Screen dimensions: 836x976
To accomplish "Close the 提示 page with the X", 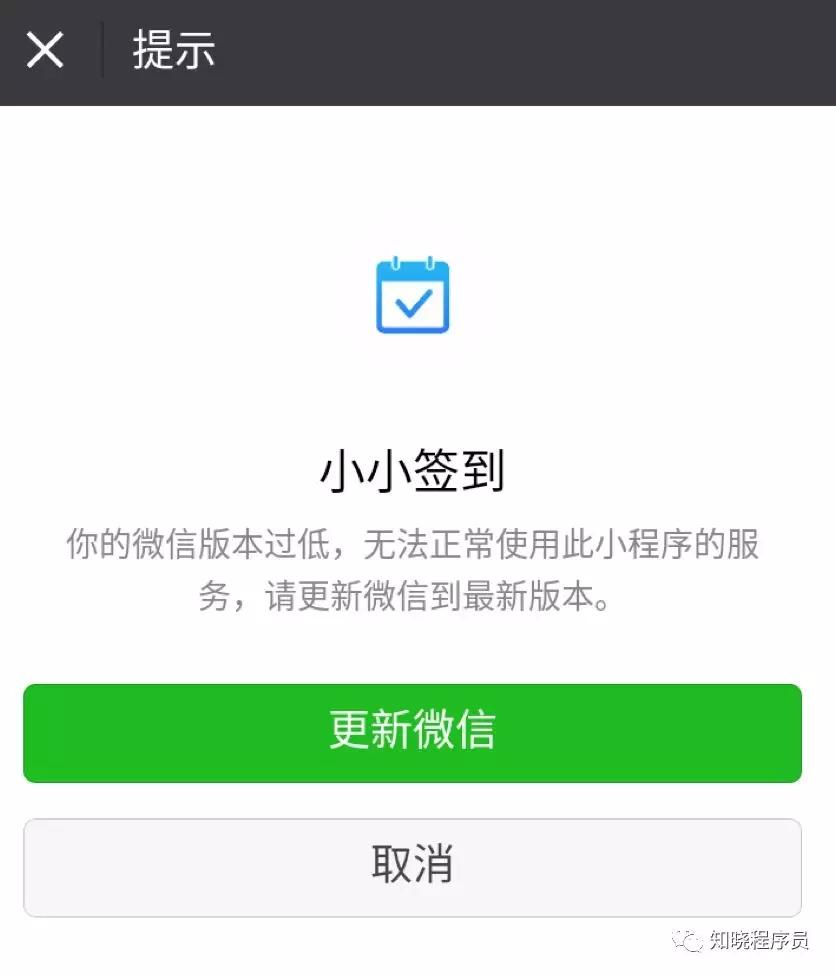I will point(45,50).
